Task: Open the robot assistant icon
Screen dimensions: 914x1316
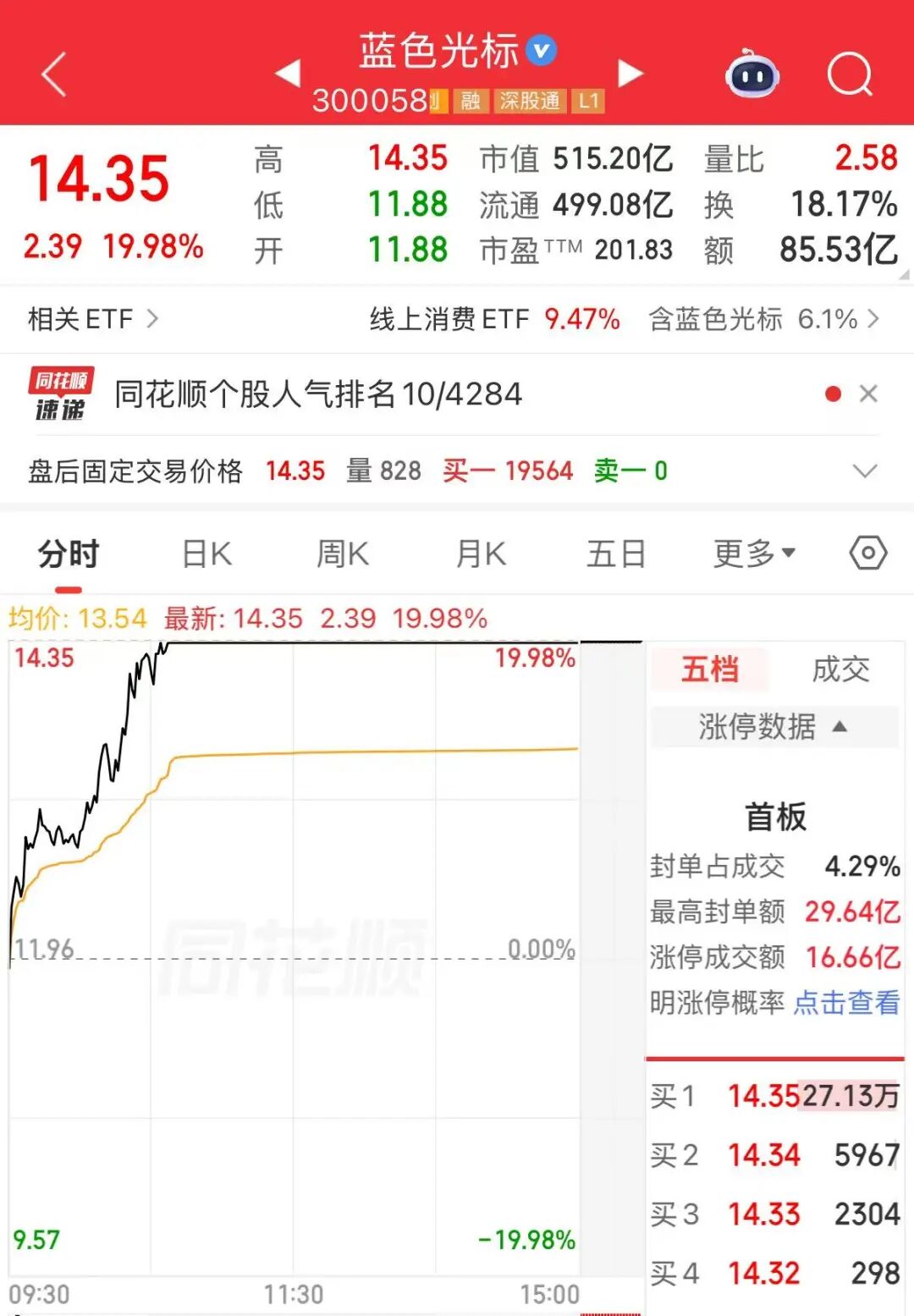Action: [752, 74]
